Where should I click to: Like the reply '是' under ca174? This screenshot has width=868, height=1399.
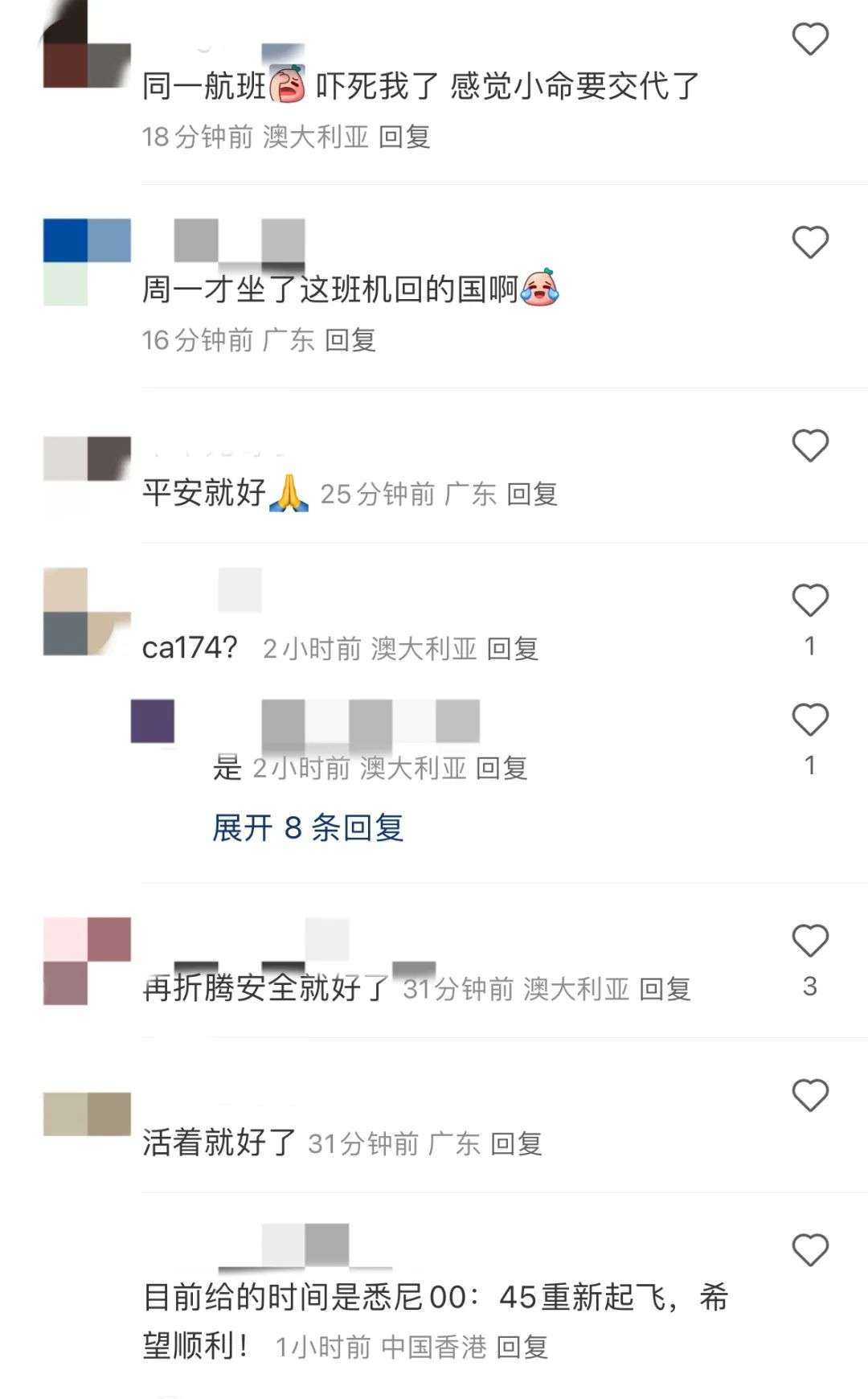click(809, 720)
